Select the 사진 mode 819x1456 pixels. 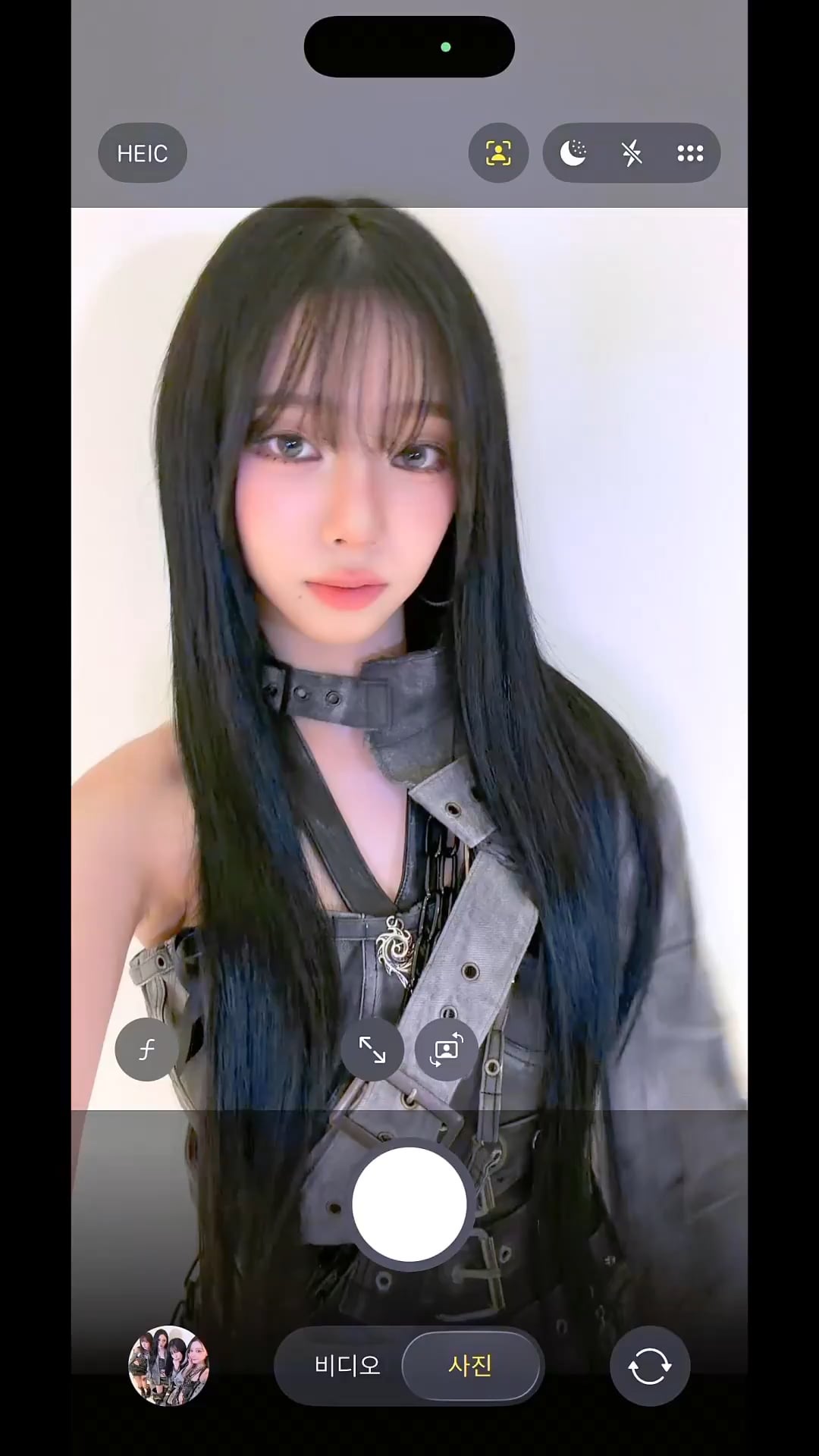pyautogui.click(x=471, y=1366)
